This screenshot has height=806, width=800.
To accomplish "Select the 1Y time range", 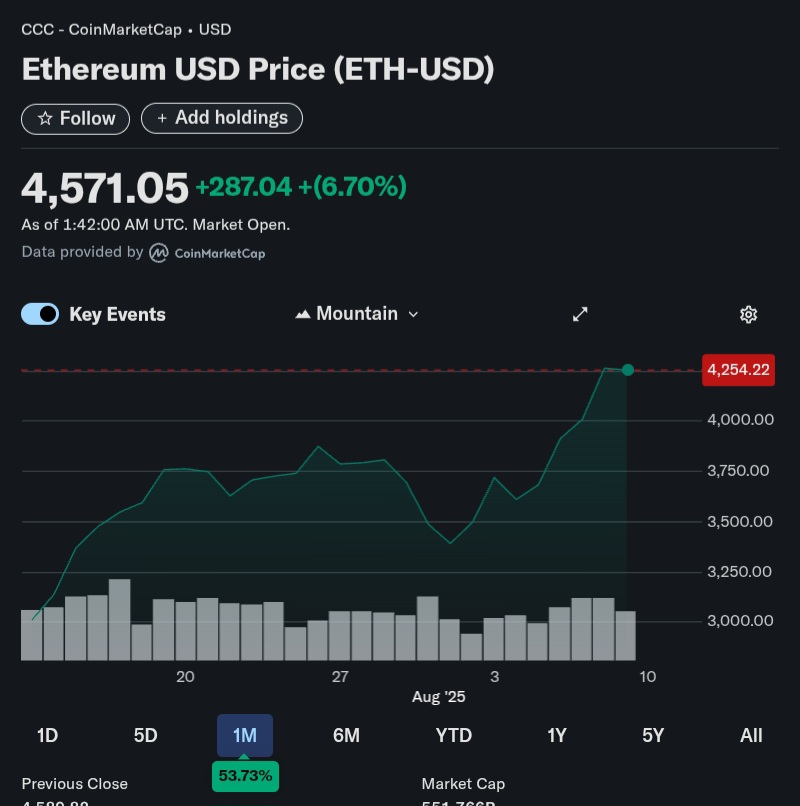I will coord(557,736).
